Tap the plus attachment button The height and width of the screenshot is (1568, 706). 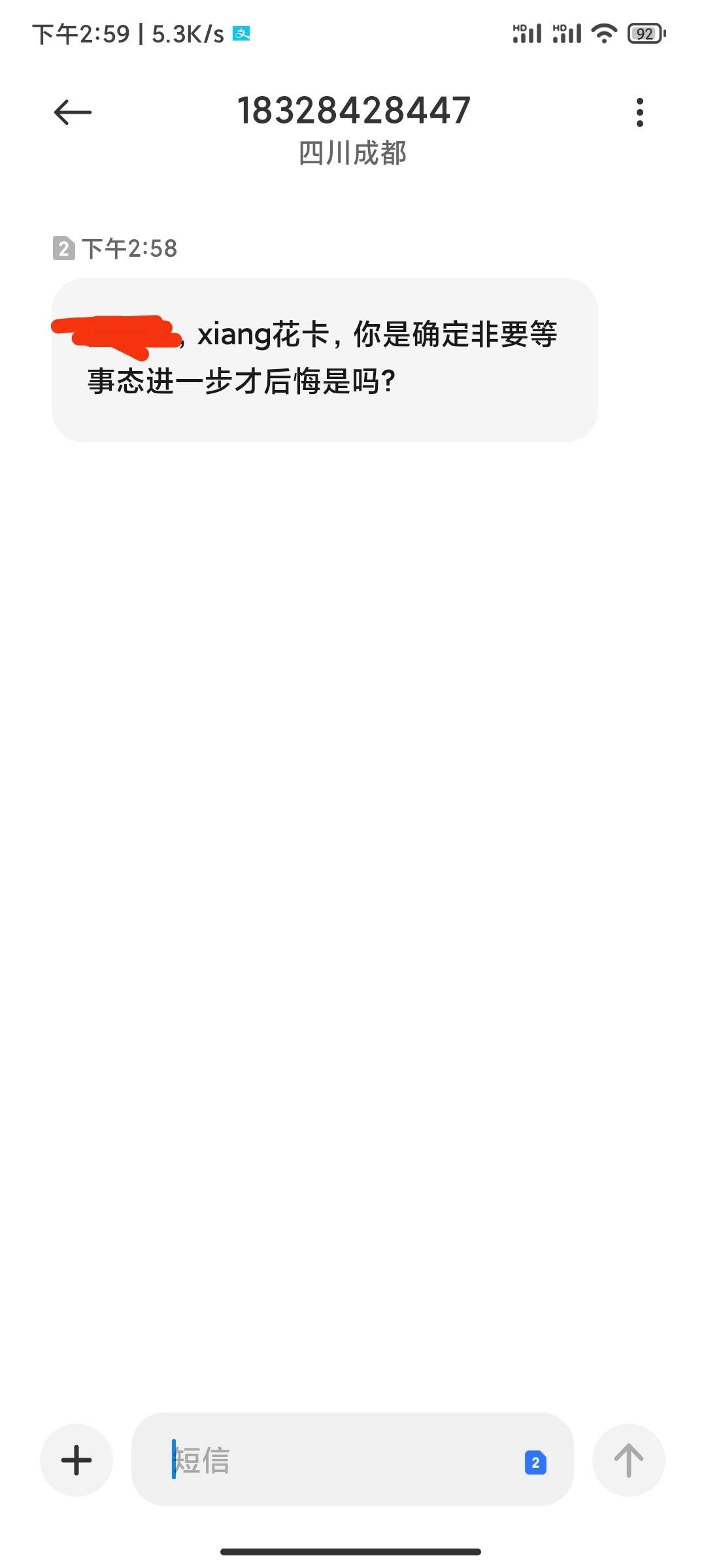[x=76, y=1460]
